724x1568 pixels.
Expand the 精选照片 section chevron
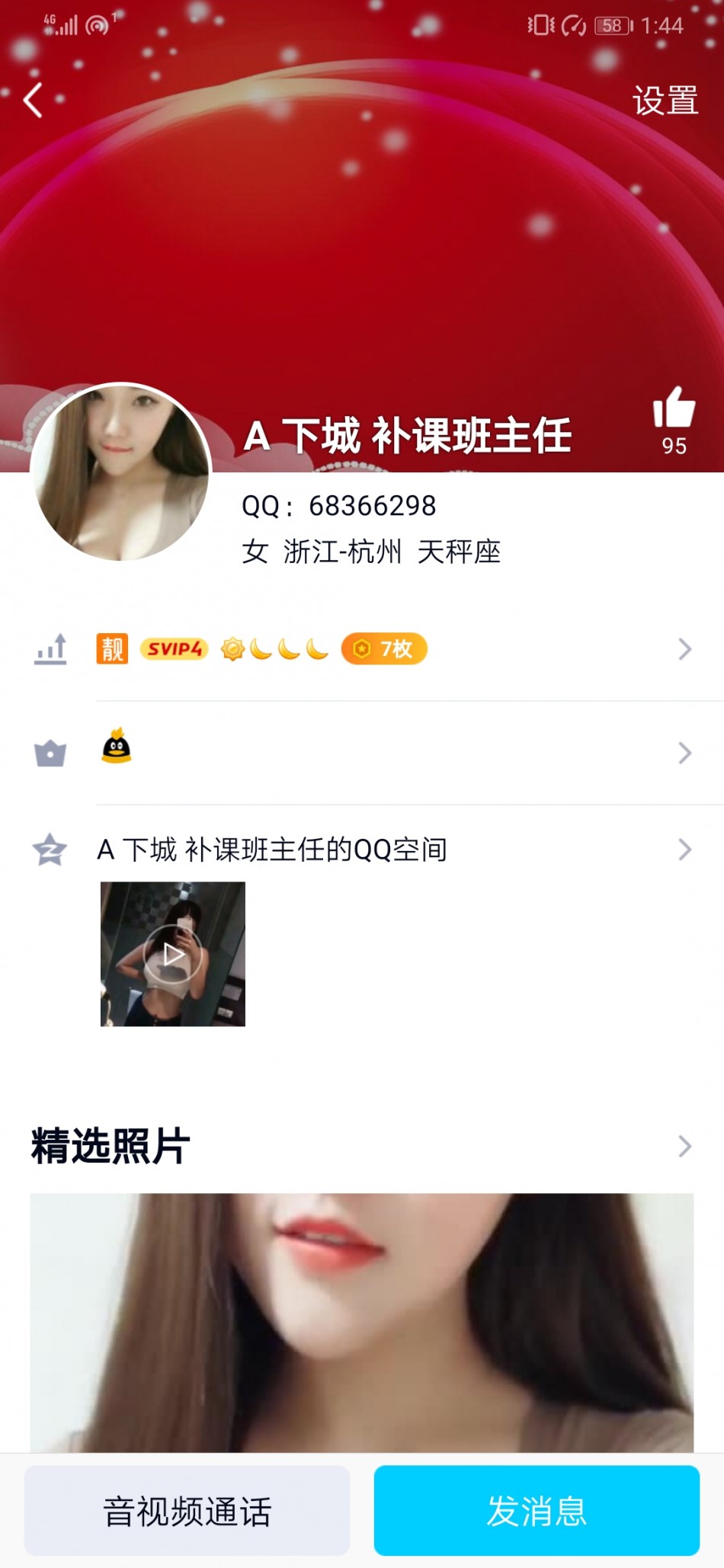tap(684, 1146)
